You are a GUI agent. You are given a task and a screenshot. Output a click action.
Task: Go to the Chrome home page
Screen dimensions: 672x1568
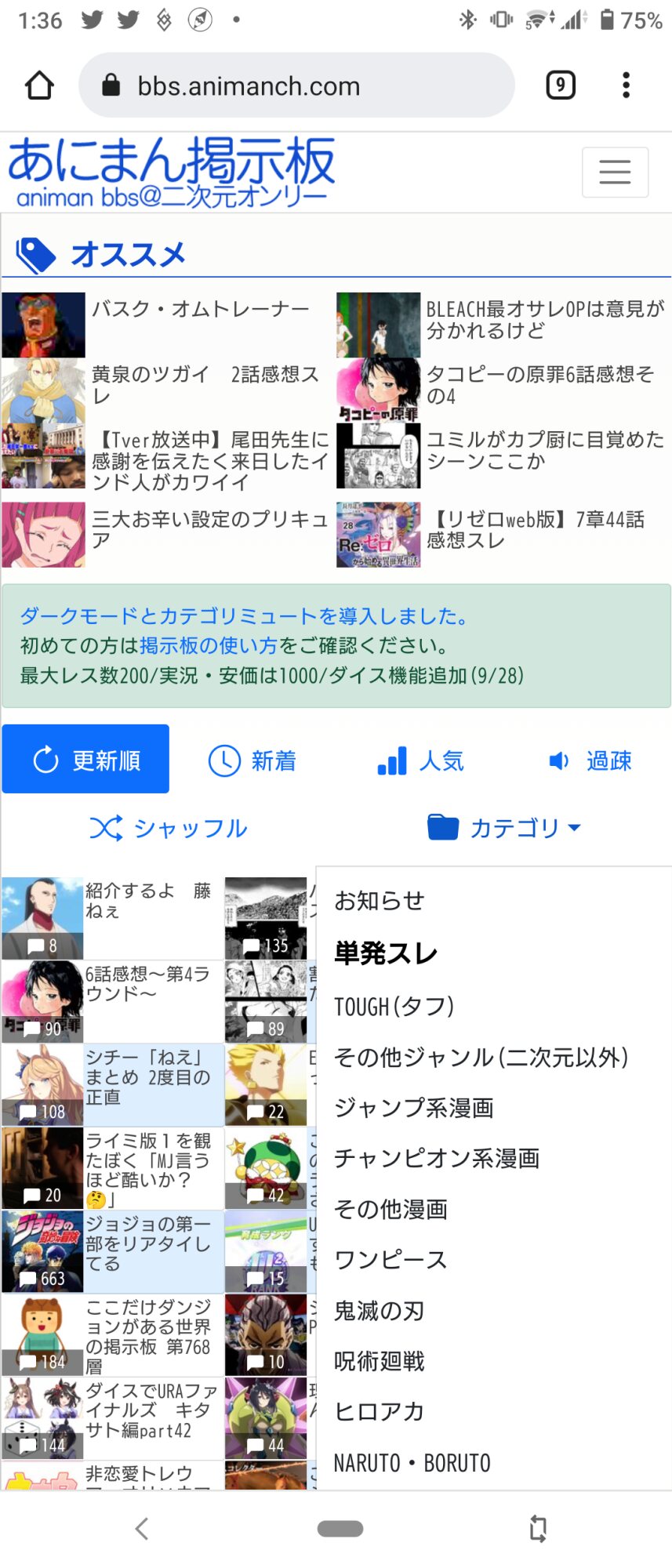39,85
